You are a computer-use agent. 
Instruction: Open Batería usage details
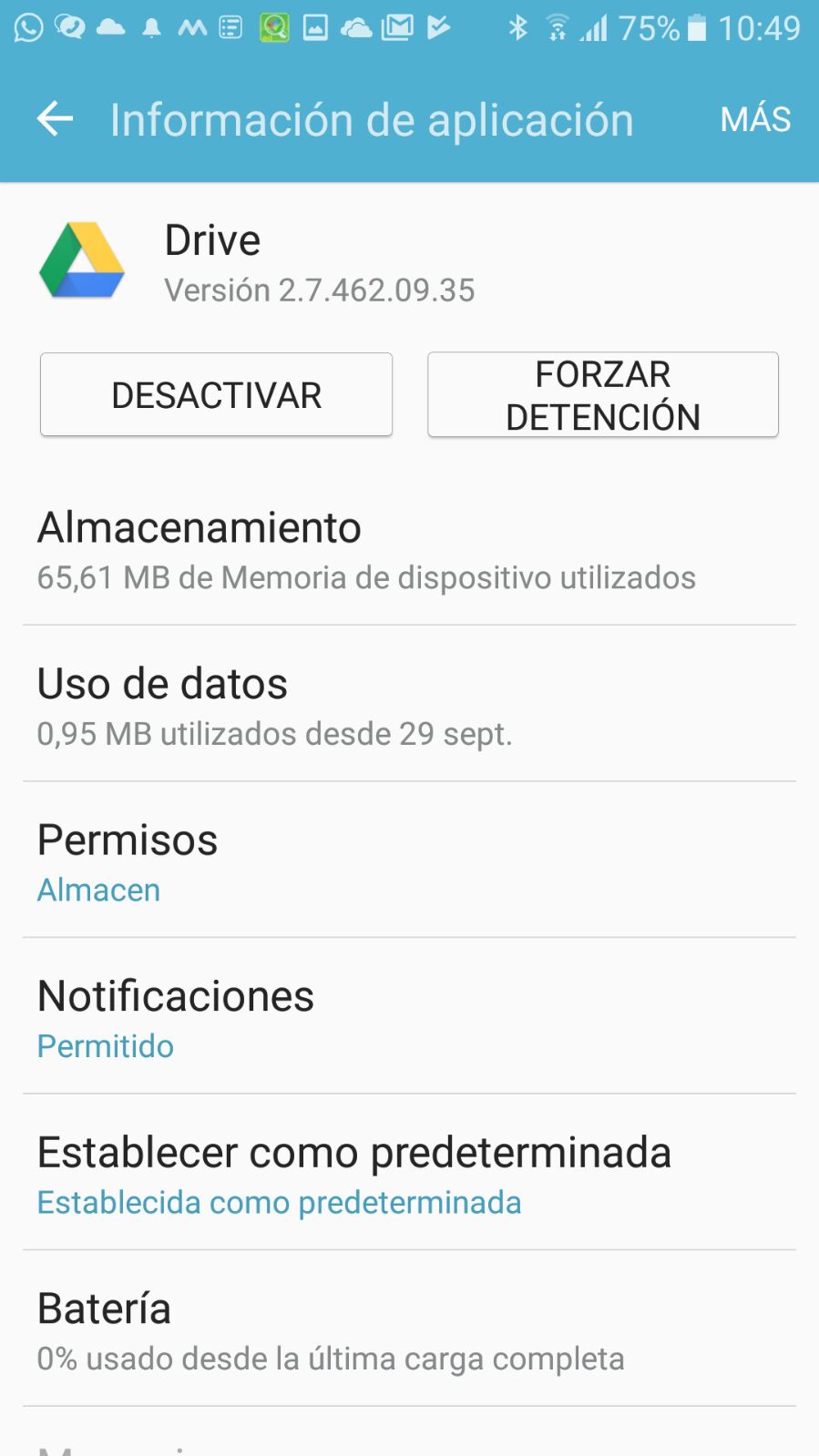[409, 1330]
